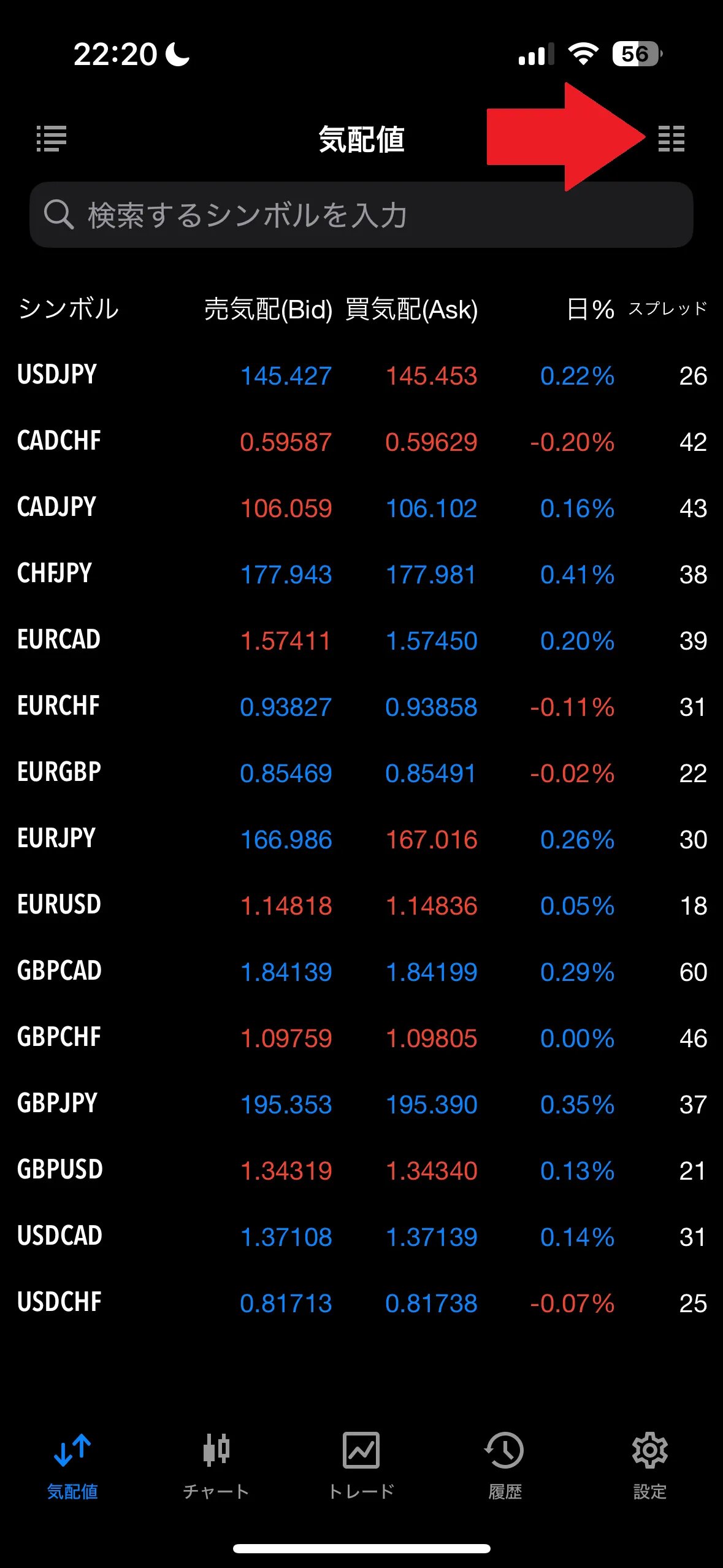Tap the symbol search input field
723x1568 pixels.
click(x=361, y=213)
